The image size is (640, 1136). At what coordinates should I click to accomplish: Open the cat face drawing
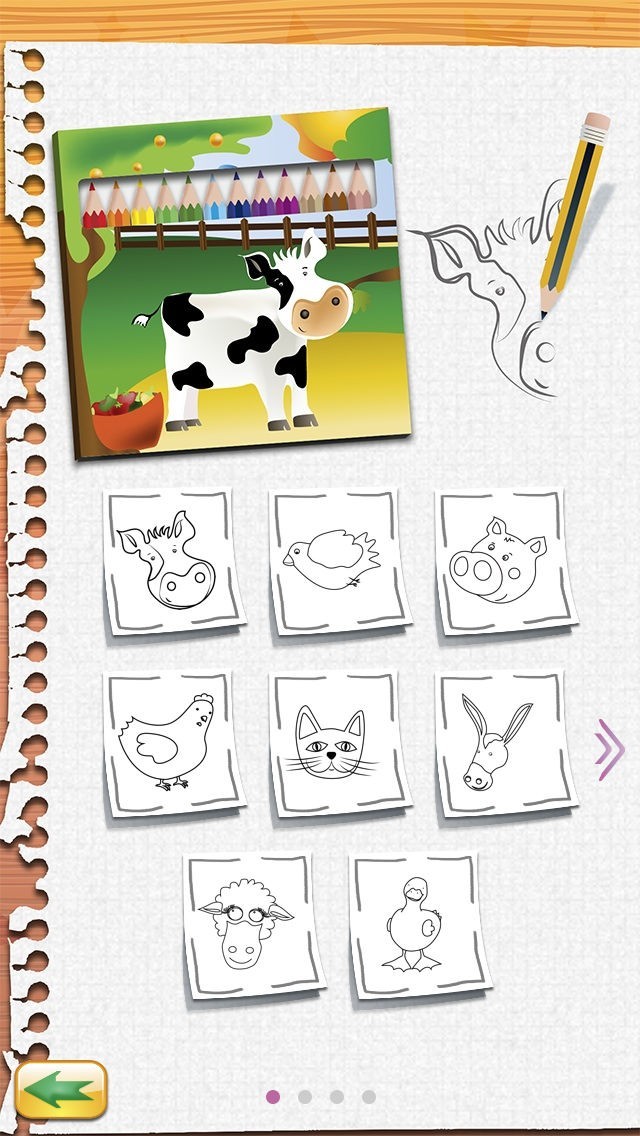click(x=339, y=743)
